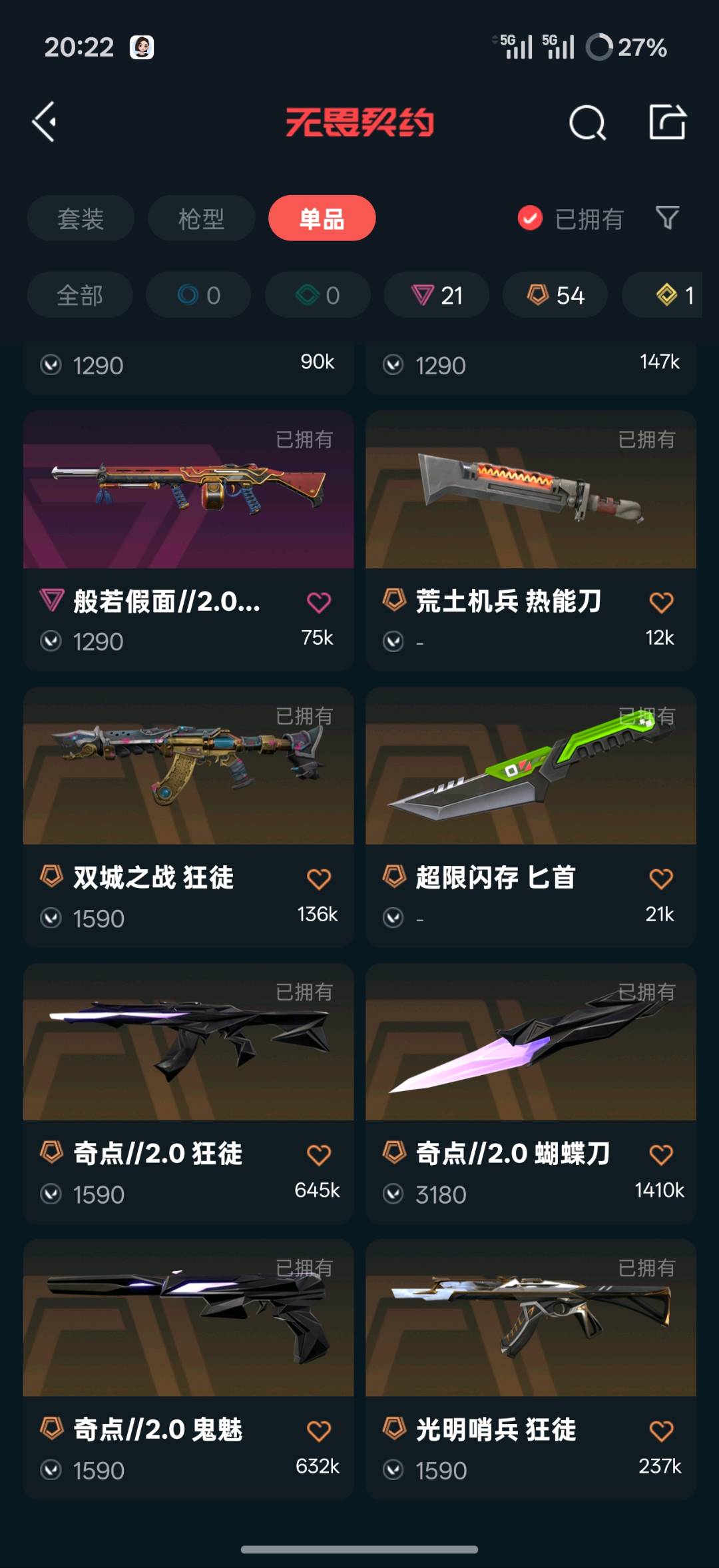The image size is (719, 1568).
Task: Go back using the top-left arrow
Action: 44,122
